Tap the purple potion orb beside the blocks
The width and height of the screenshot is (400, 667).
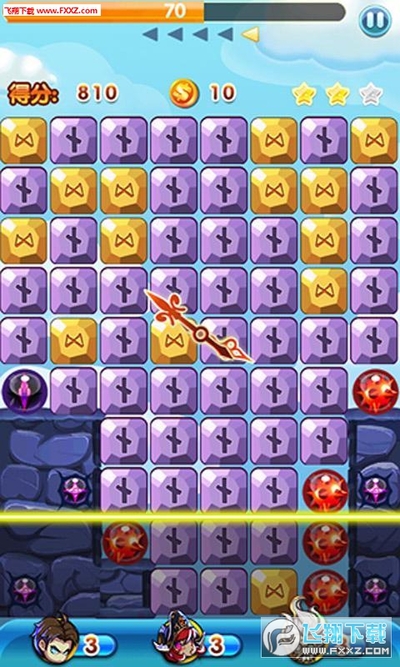pyautogui.click(x=24, y=391)
